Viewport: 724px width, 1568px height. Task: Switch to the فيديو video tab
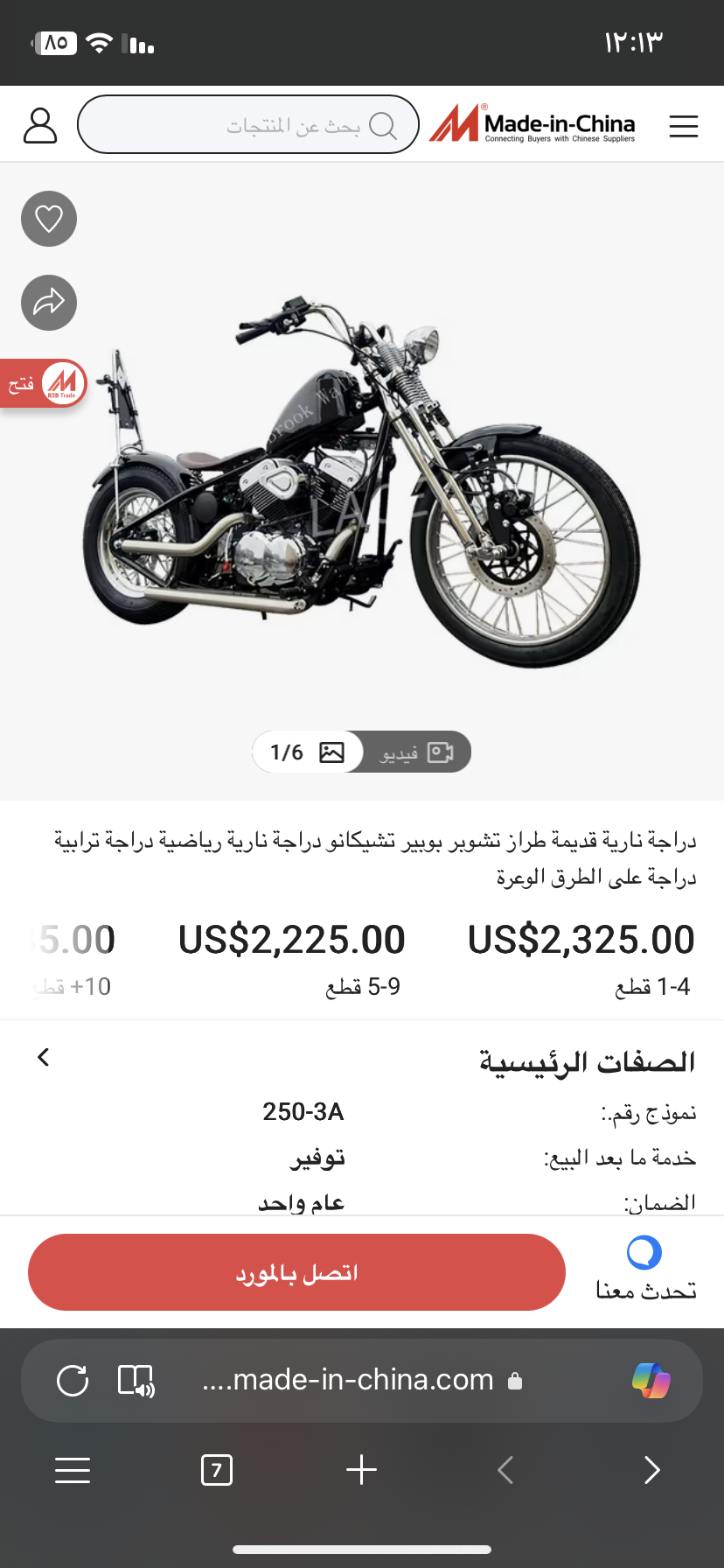[417, 752]
